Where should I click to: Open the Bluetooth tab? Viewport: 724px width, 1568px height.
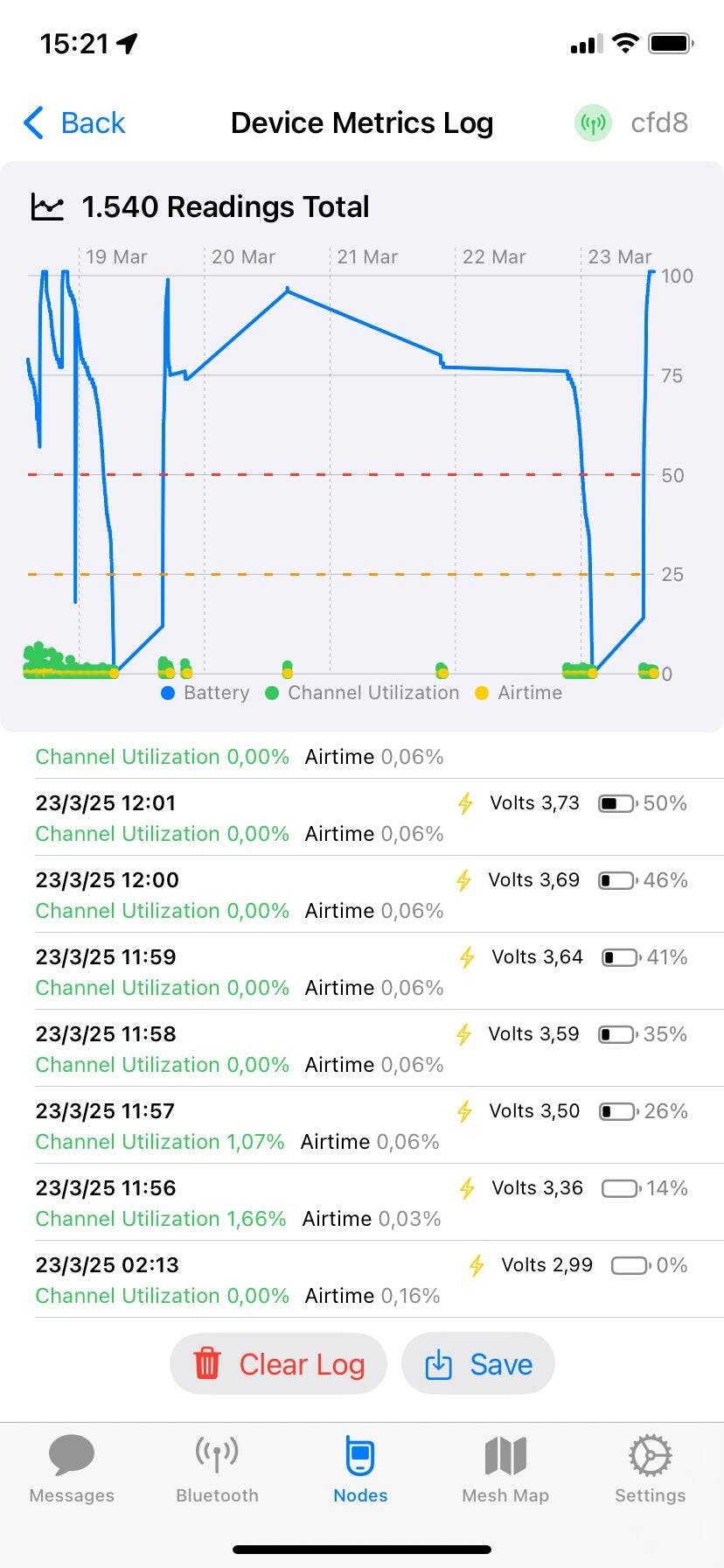(217, 1469)
